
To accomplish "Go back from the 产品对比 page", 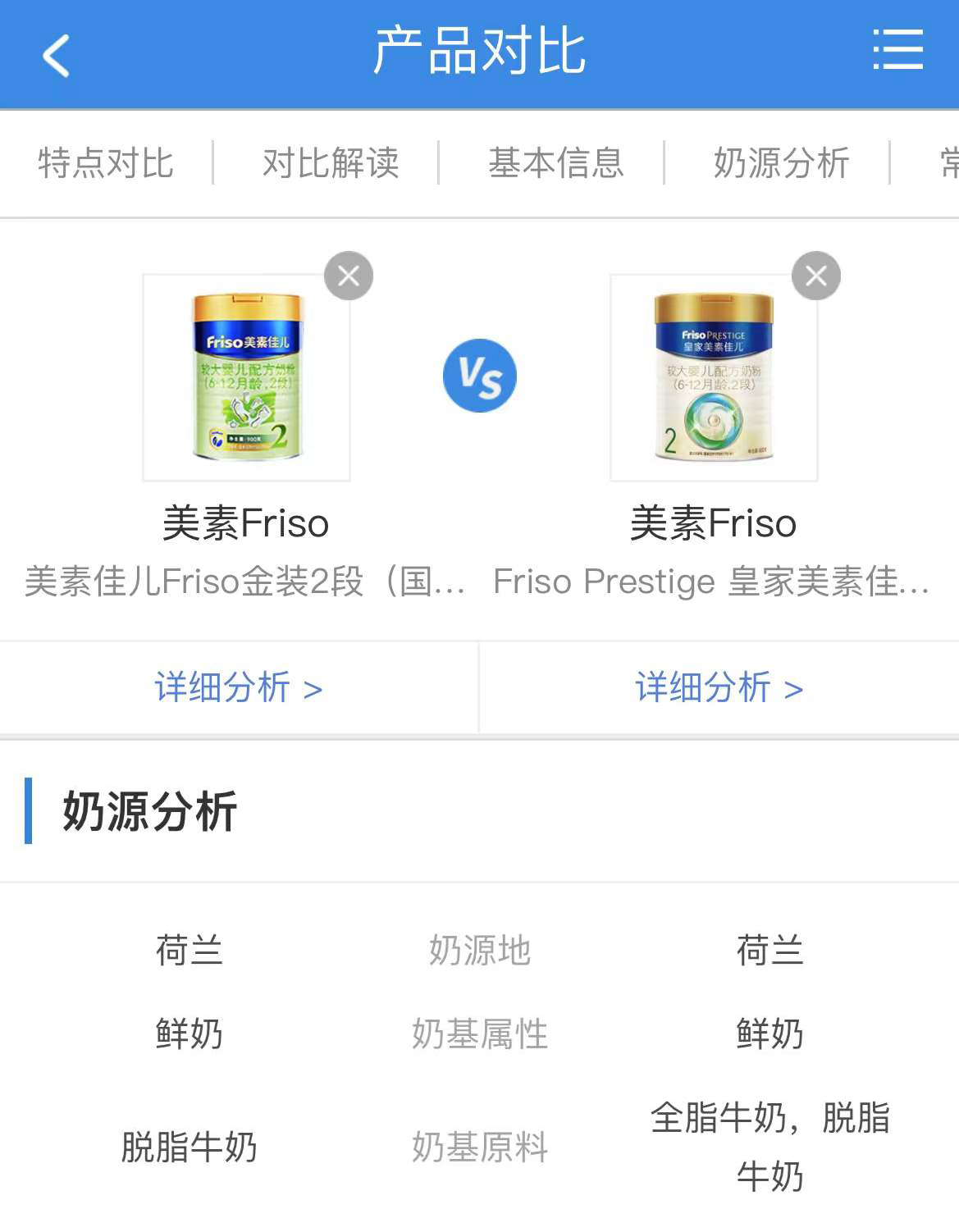I will 56,55.
